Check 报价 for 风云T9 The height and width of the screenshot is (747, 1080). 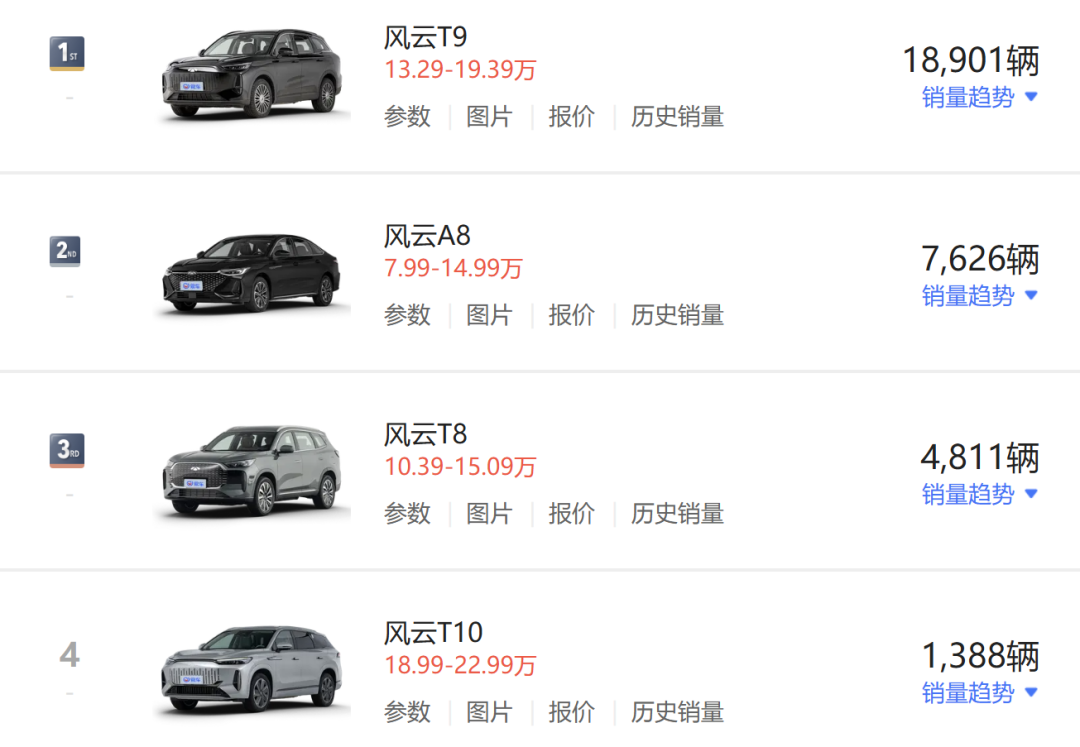pyautogui.click(x=572, y=116)
